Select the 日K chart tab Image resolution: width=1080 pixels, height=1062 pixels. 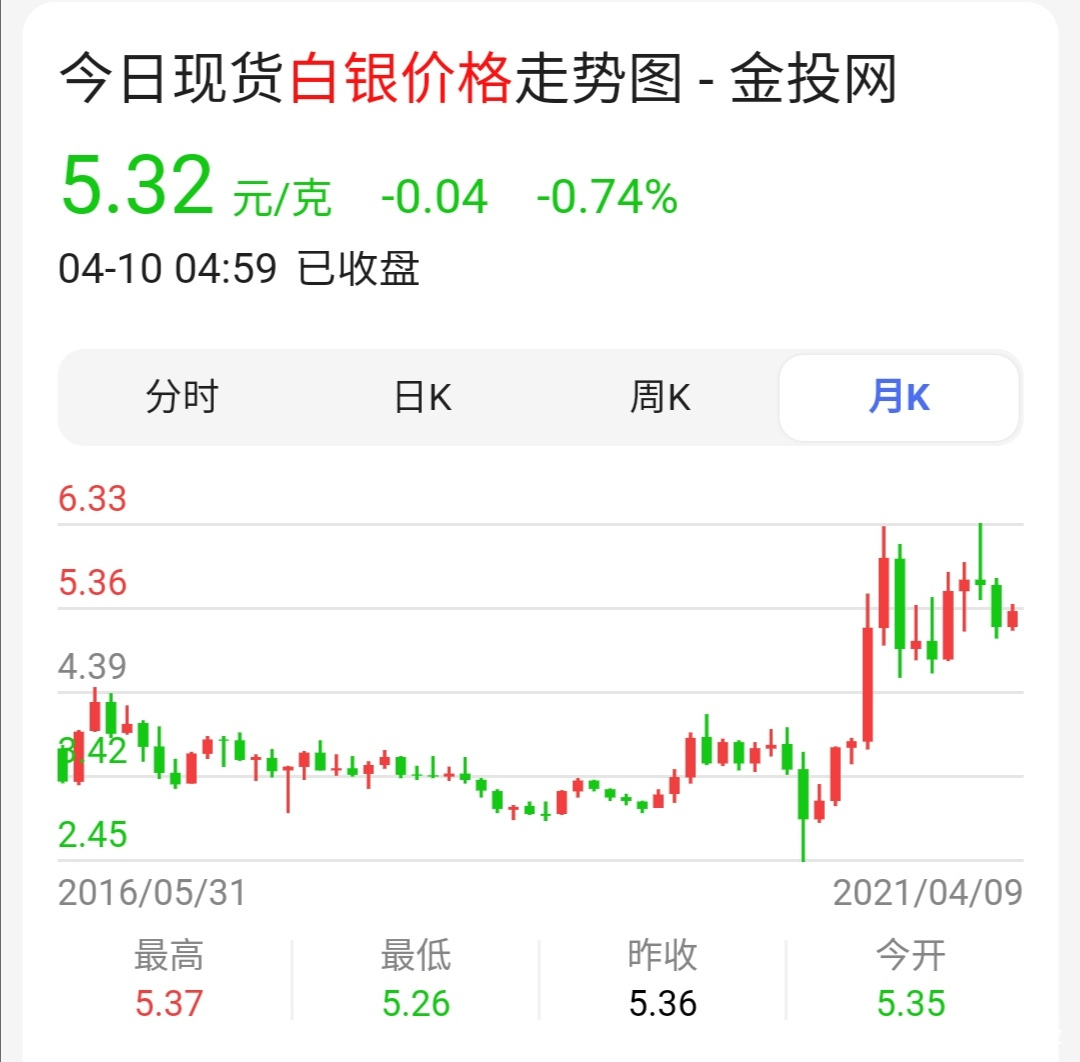tap(422, 398)
